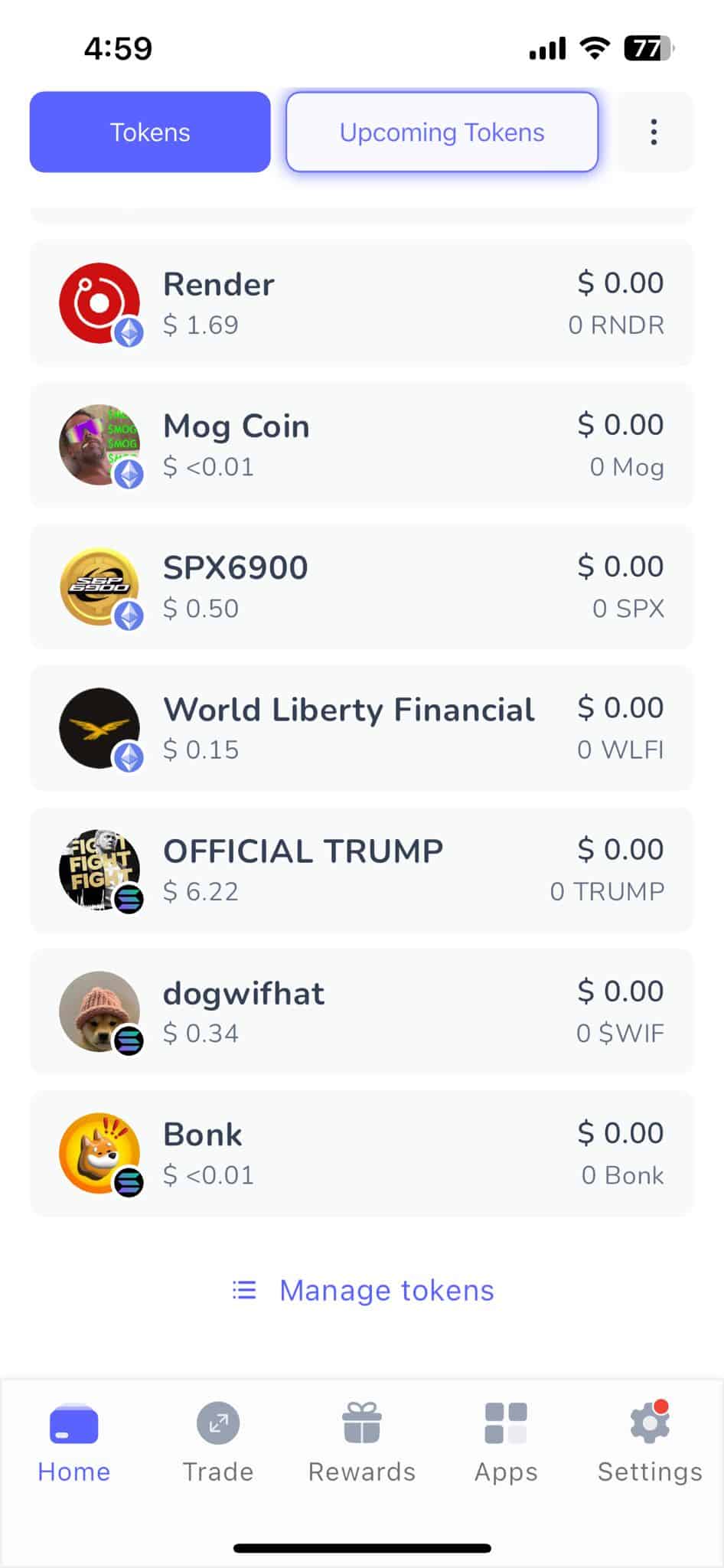The height and width of the screenshot is (1568, 724).
Task: Select the Tokens tab
Action: (x=150, y=132)
